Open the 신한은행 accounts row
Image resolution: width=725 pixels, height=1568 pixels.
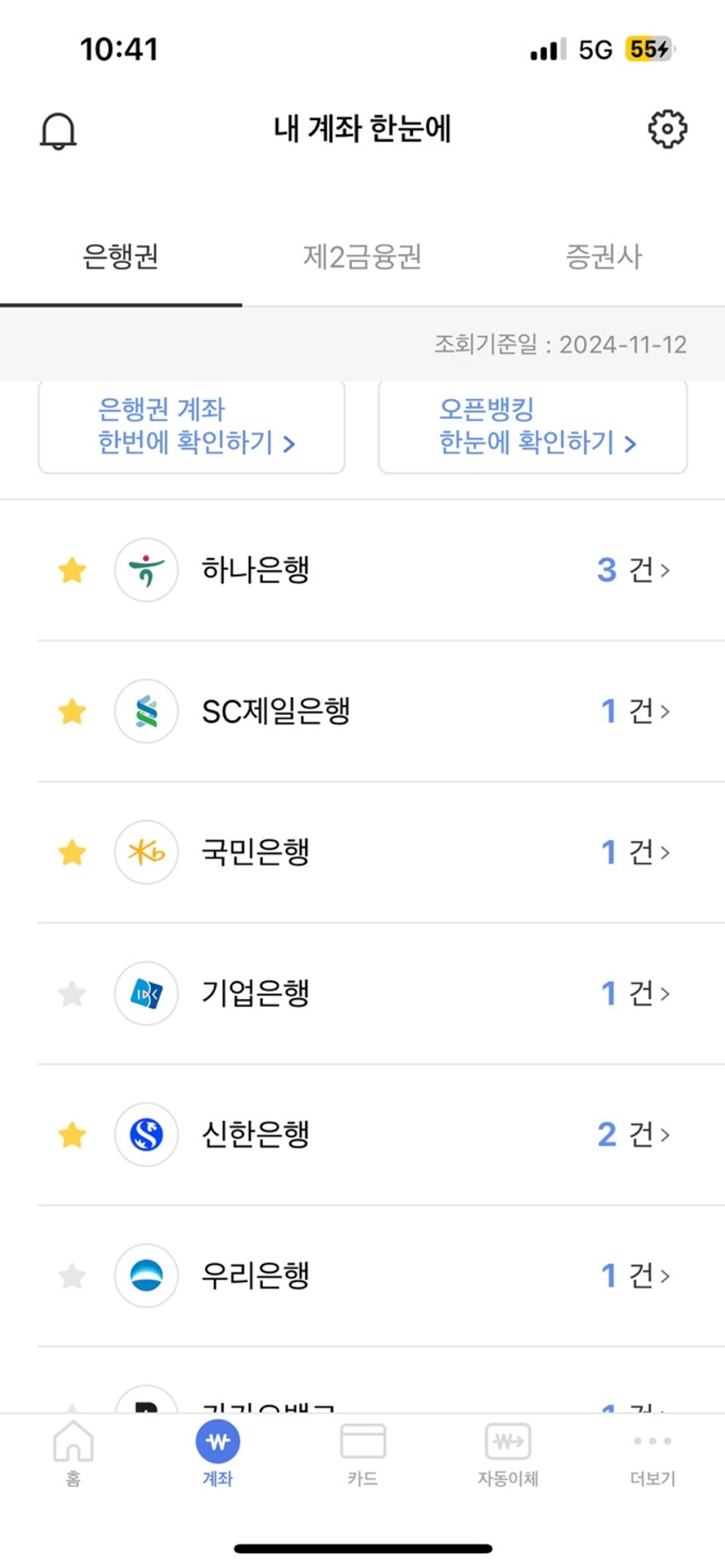pyautogui.click(x=363, y=1135)
